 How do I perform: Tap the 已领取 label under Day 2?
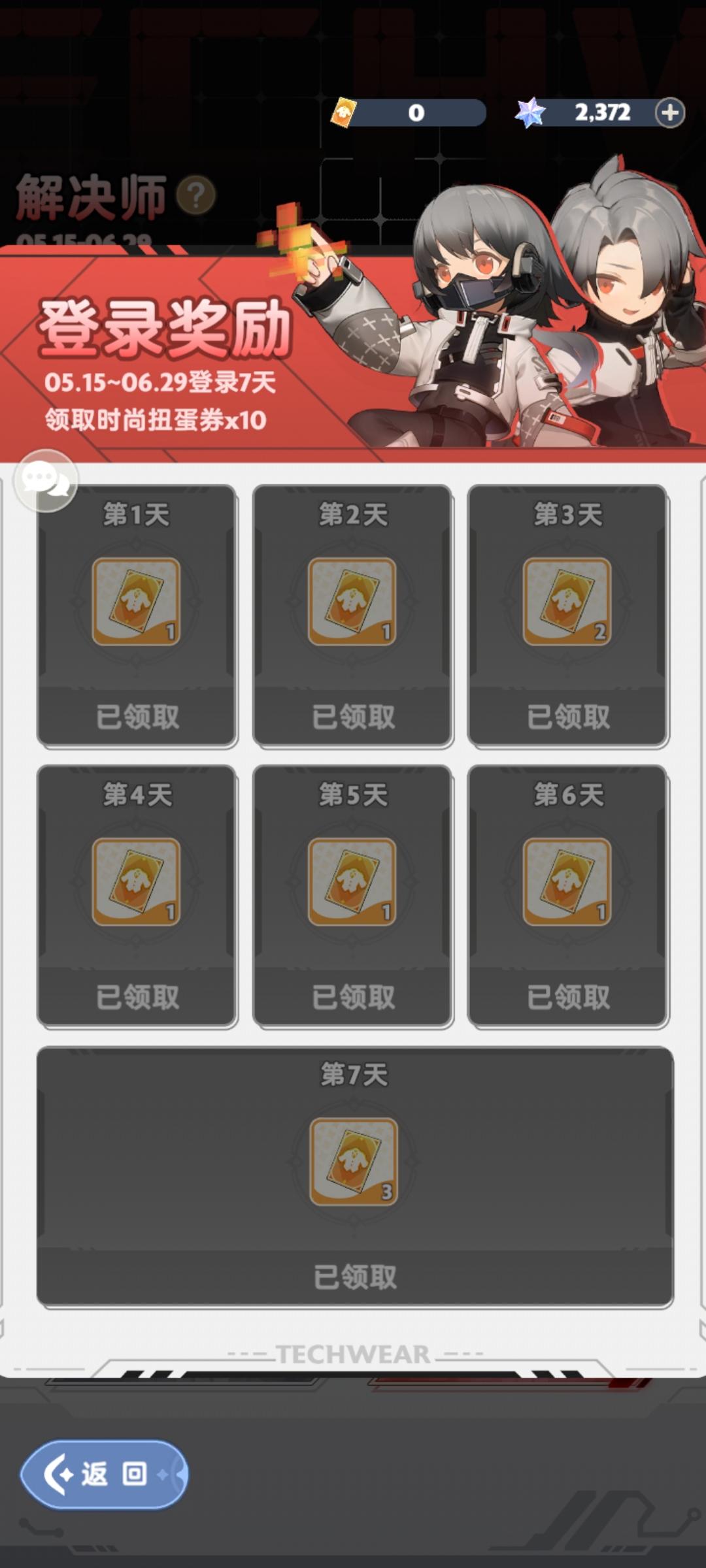pyautogui.click(x=353, y=717)
